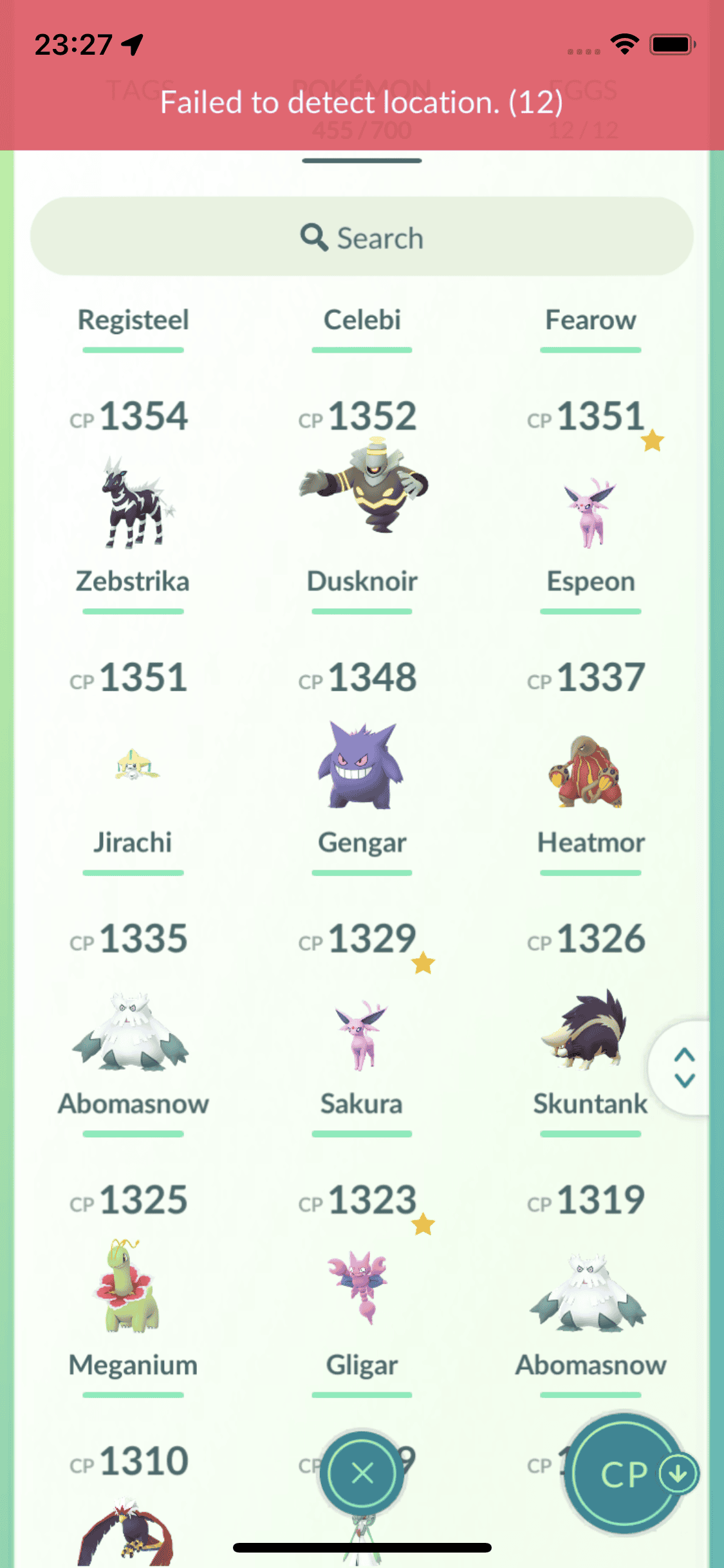724x1568 pixels.
Task: View Jirachi's details
Action: click(133, 766)
